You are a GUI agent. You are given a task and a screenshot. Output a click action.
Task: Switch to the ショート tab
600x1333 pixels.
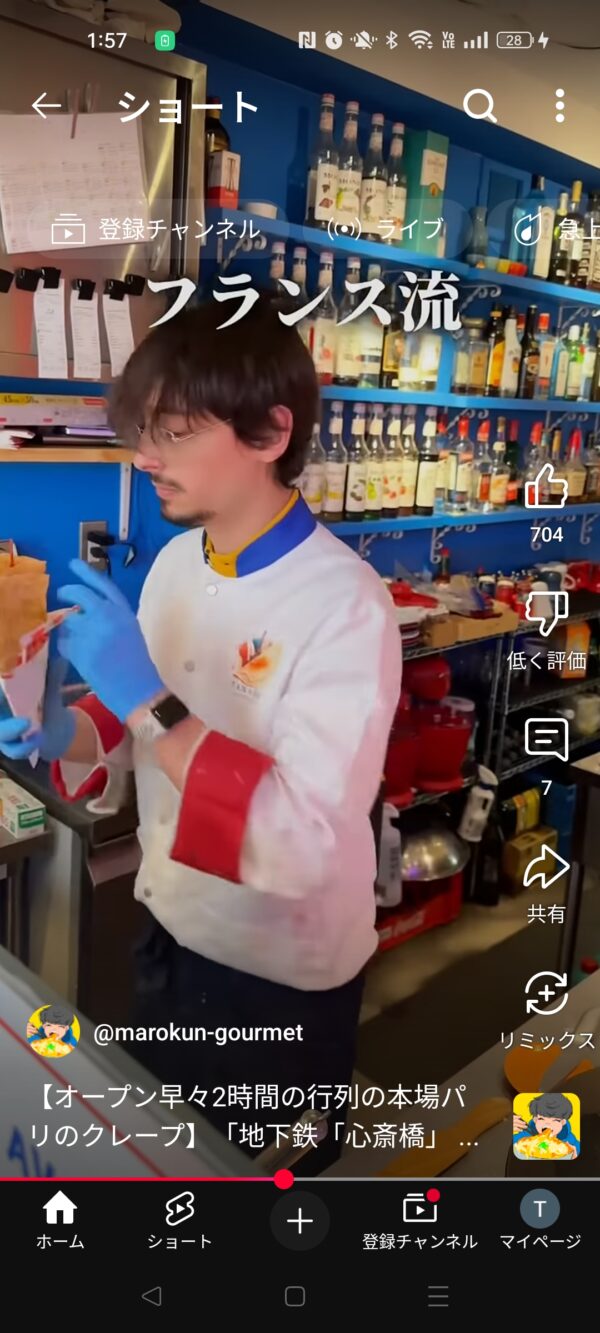(180, 1221)
